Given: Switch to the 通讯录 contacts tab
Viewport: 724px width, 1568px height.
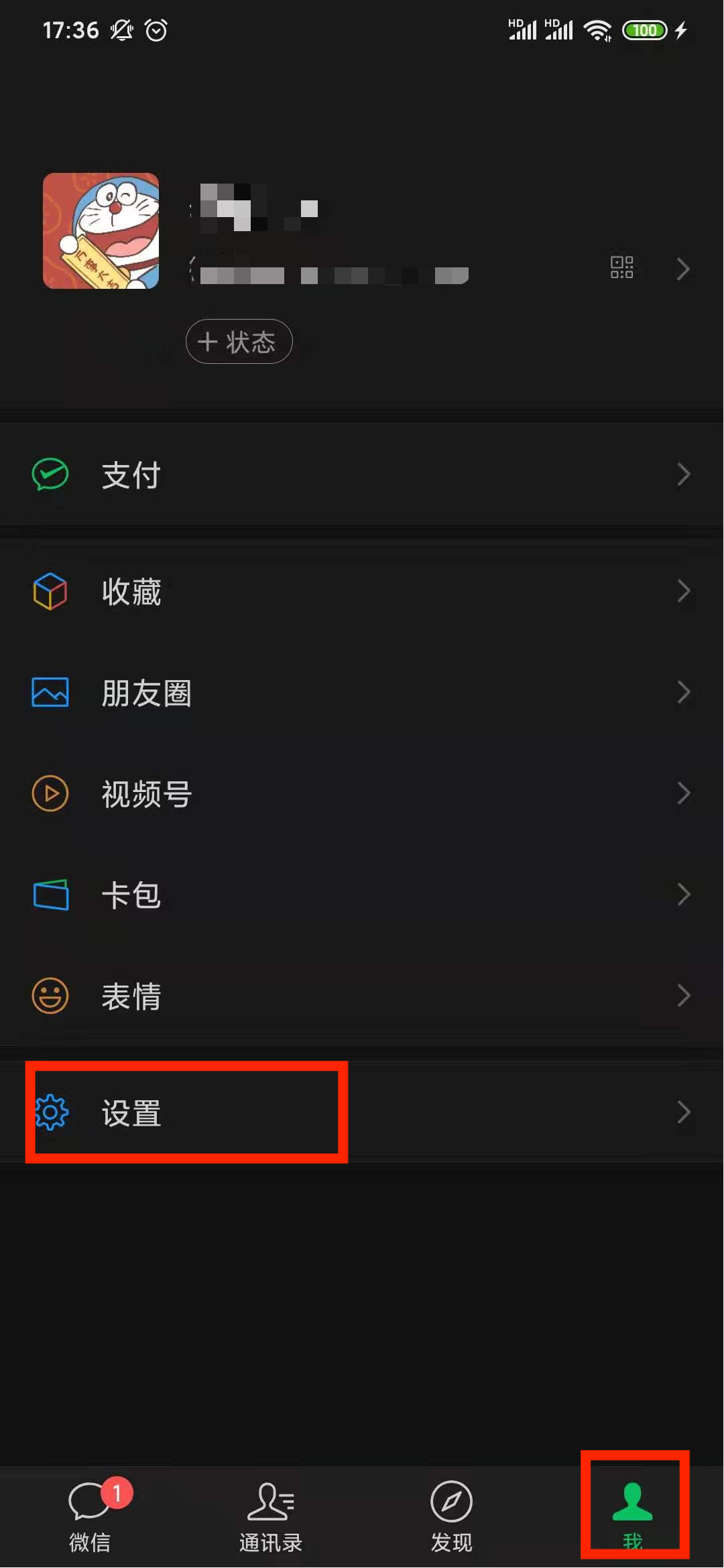Looking at the screenshot, I should [271, 1516].
